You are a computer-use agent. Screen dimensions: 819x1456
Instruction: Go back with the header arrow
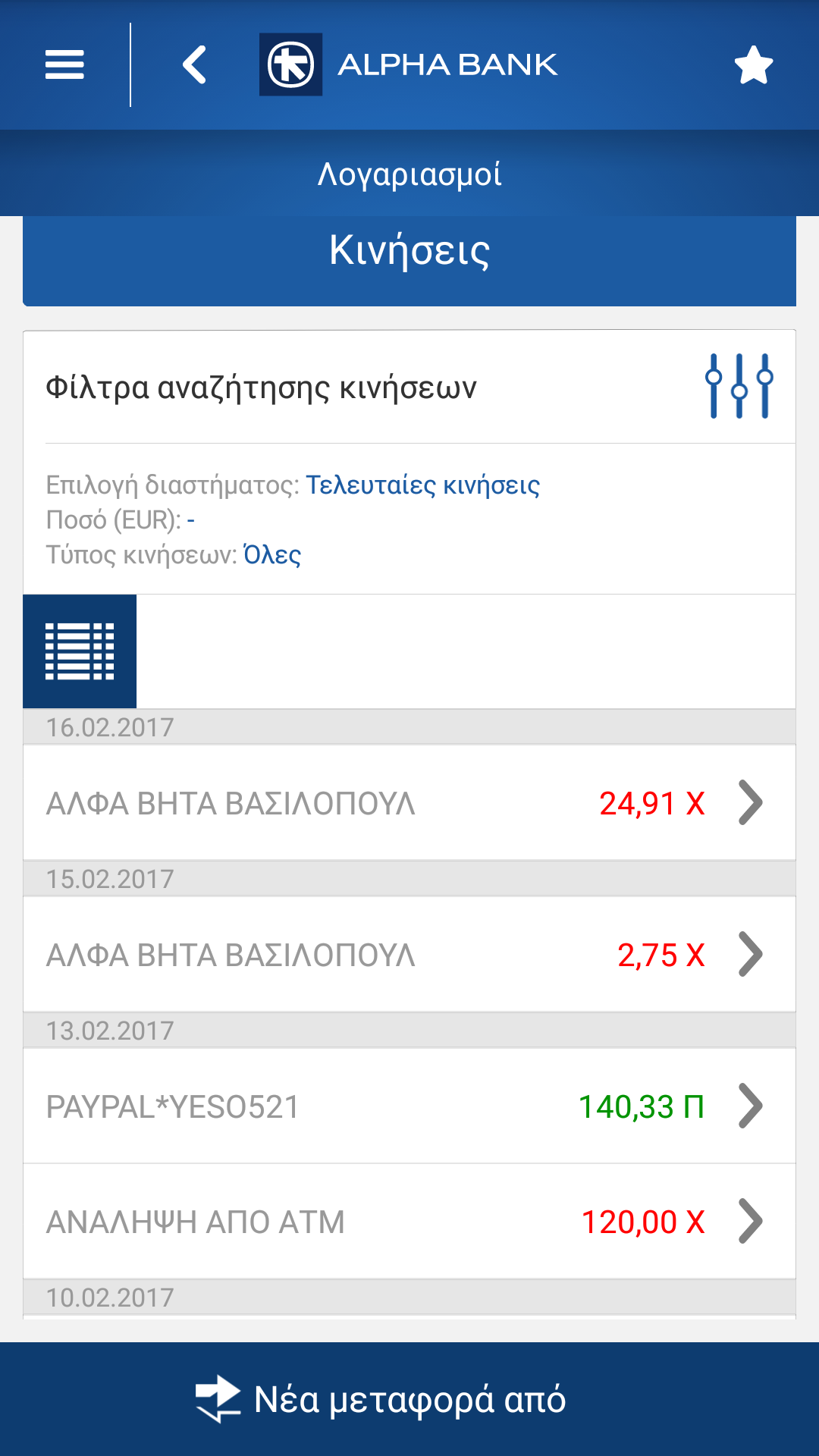click(195, 64)
